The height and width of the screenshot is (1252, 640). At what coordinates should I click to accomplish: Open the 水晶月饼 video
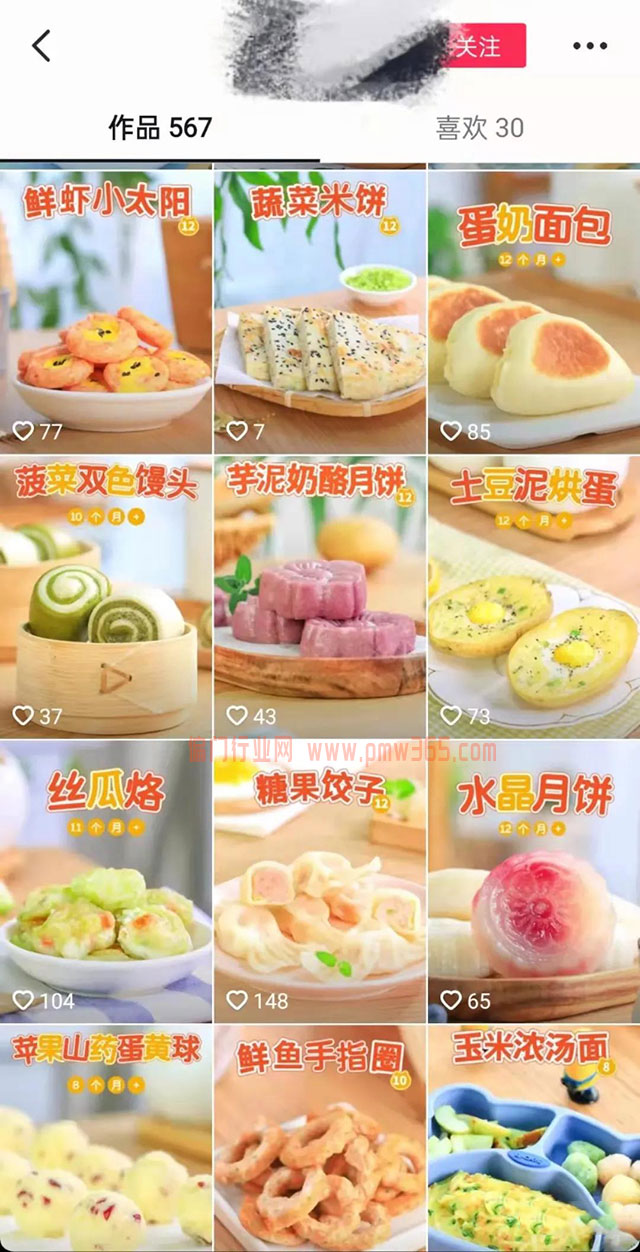pyautogui.click(x=534, y=880)
